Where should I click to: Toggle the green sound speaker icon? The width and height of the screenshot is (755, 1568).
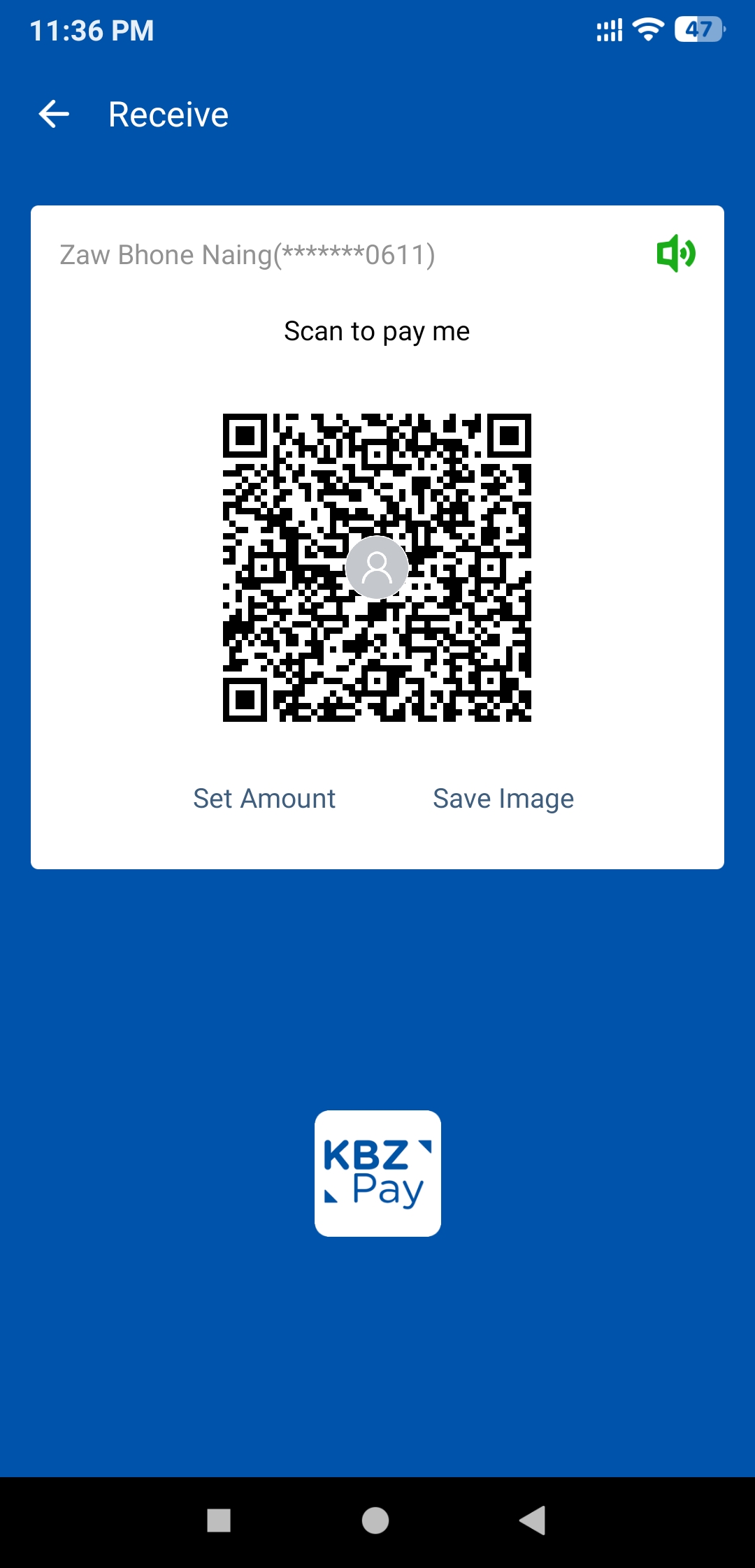tap(675, 254)
